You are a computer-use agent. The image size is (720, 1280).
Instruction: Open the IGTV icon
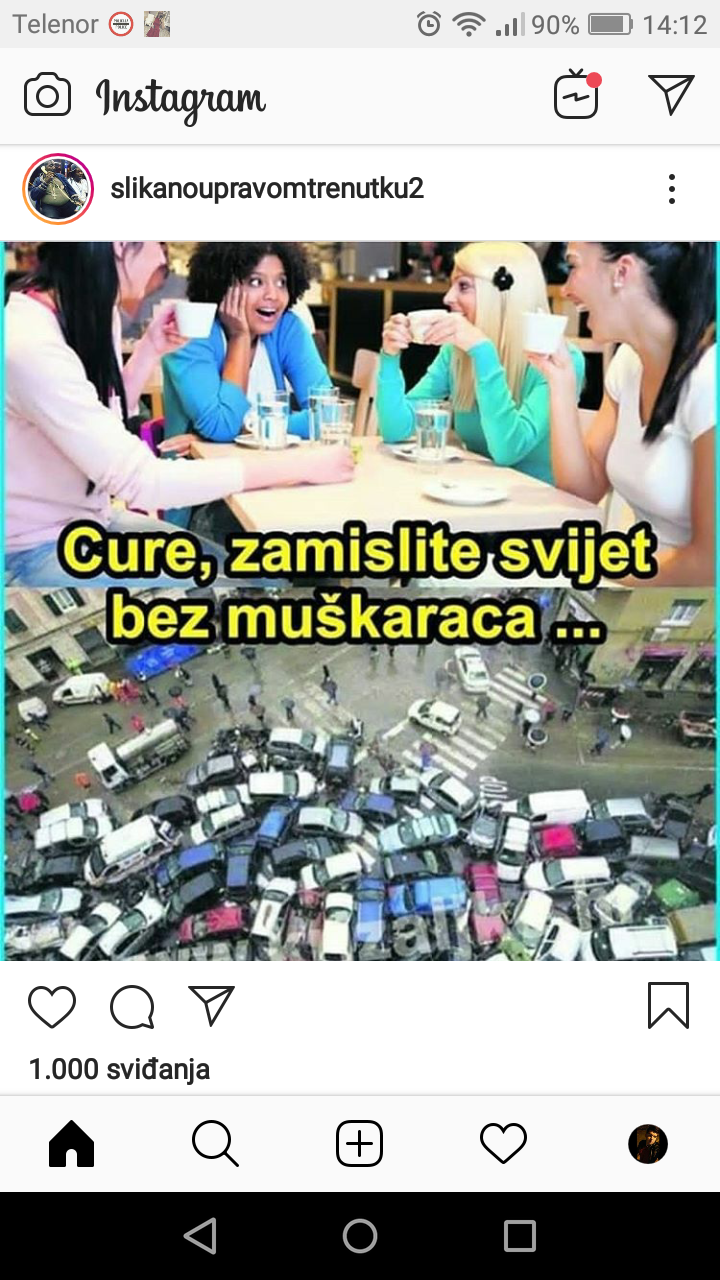[577, 94]
